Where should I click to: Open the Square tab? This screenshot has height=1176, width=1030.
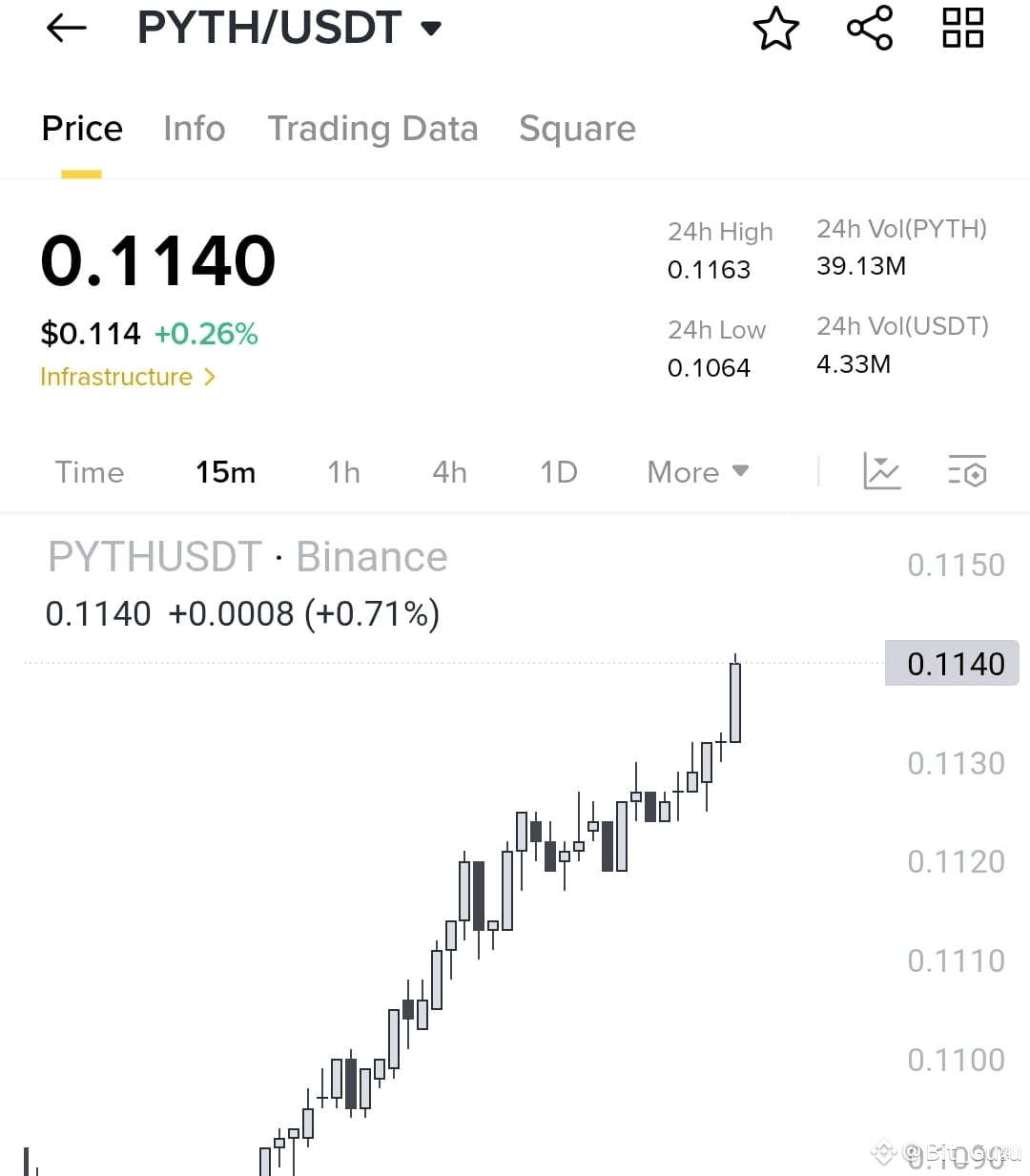[x=577, y=128]
